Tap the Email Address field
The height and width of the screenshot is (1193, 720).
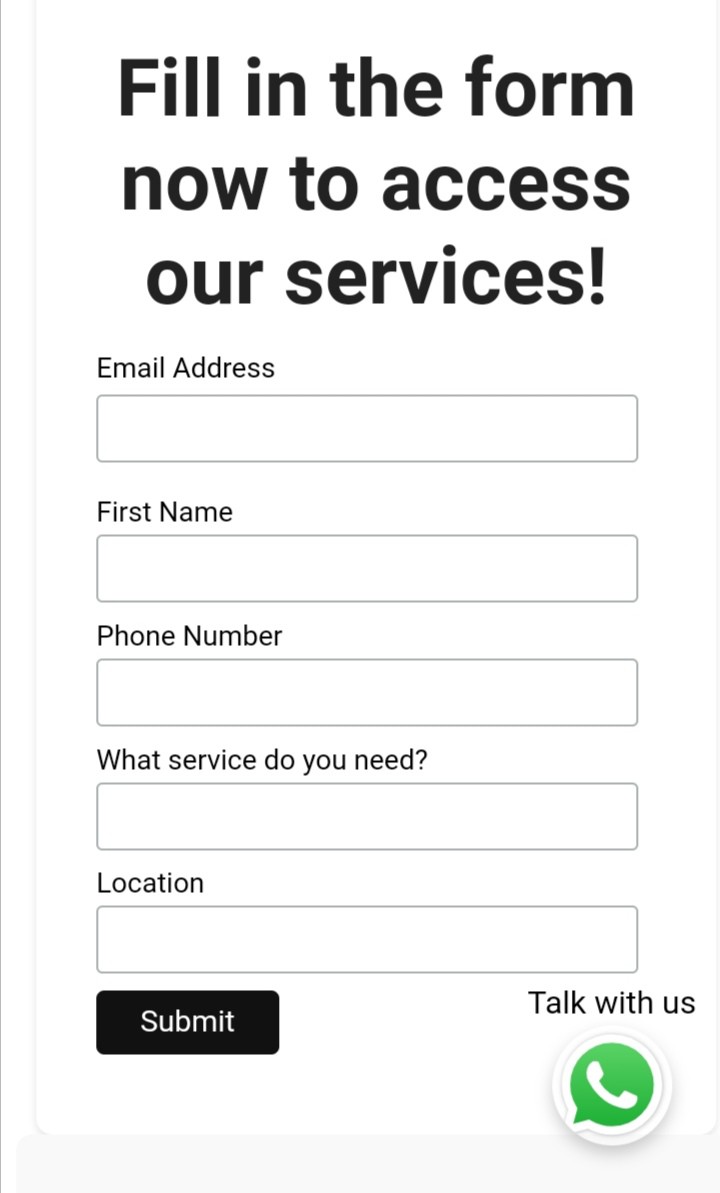[367, 428]
